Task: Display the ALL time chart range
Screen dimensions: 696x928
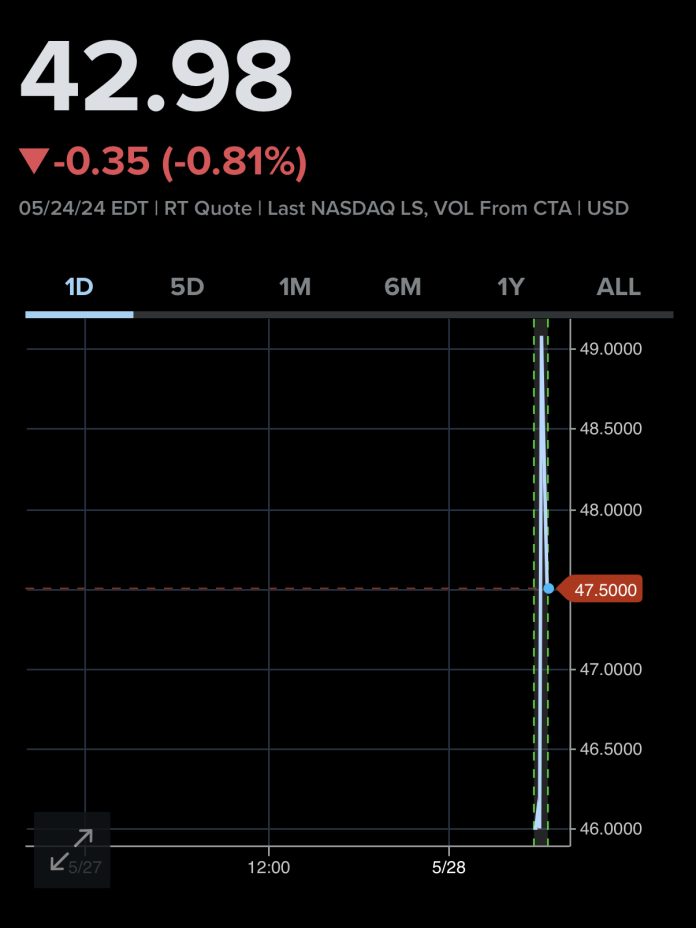Action: [618, 287]
